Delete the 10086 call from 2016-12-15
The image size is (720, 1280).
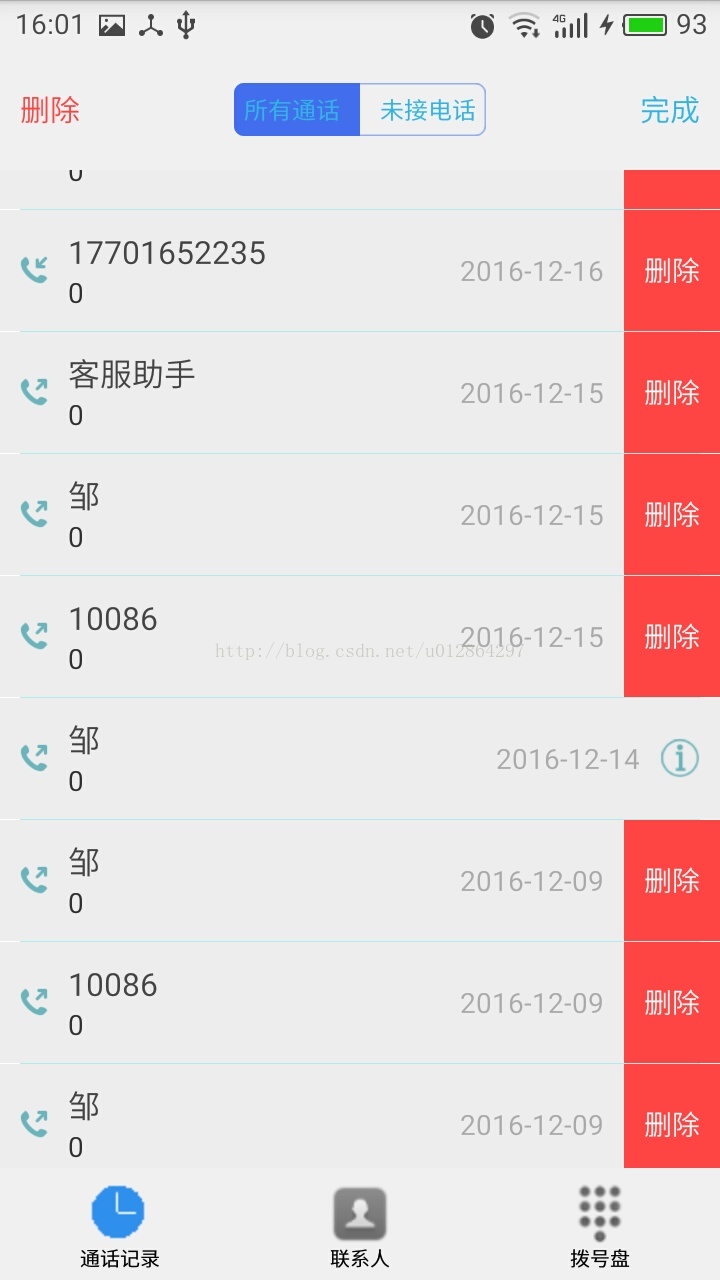[x=672, y=637]
